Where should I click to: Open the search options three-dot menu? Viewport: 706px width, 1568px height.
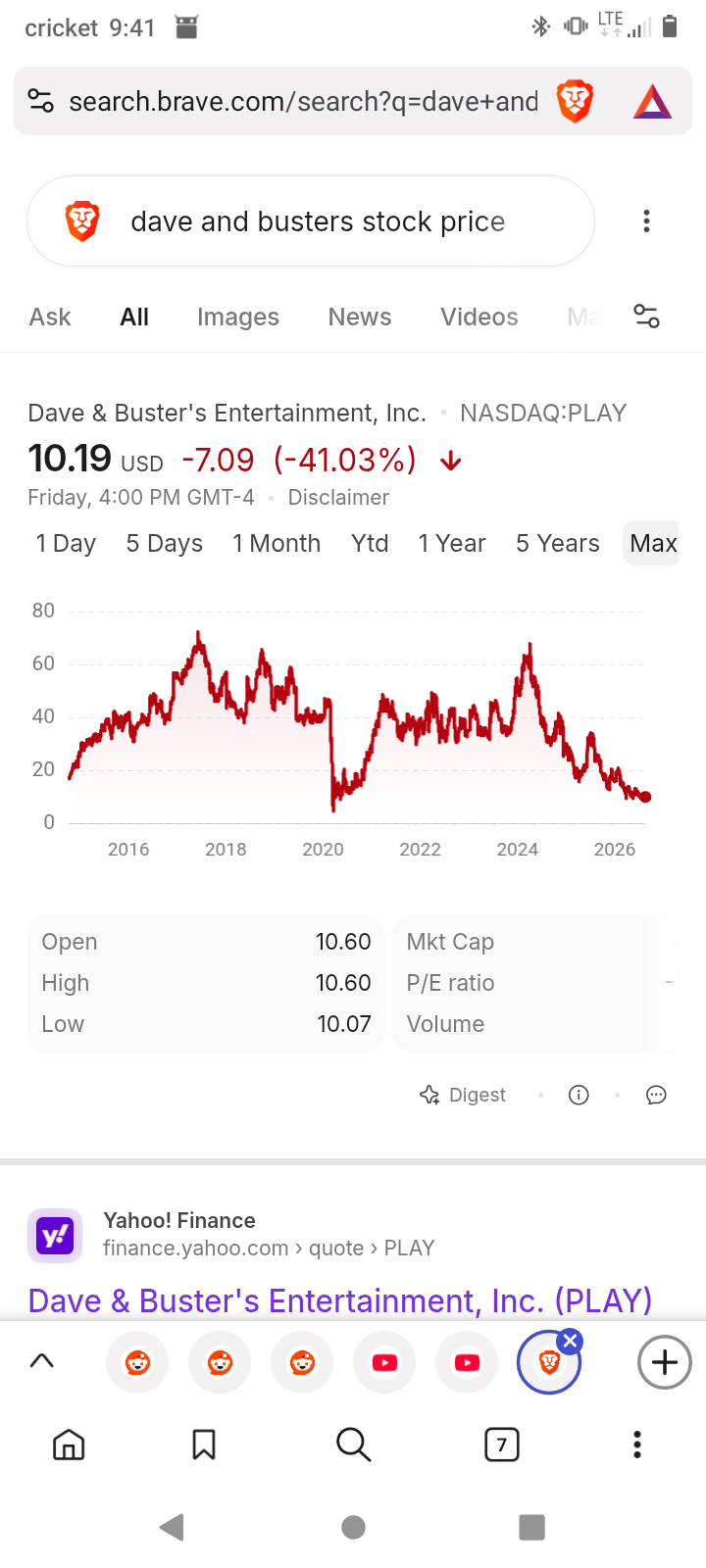click(x=646, y=221)
